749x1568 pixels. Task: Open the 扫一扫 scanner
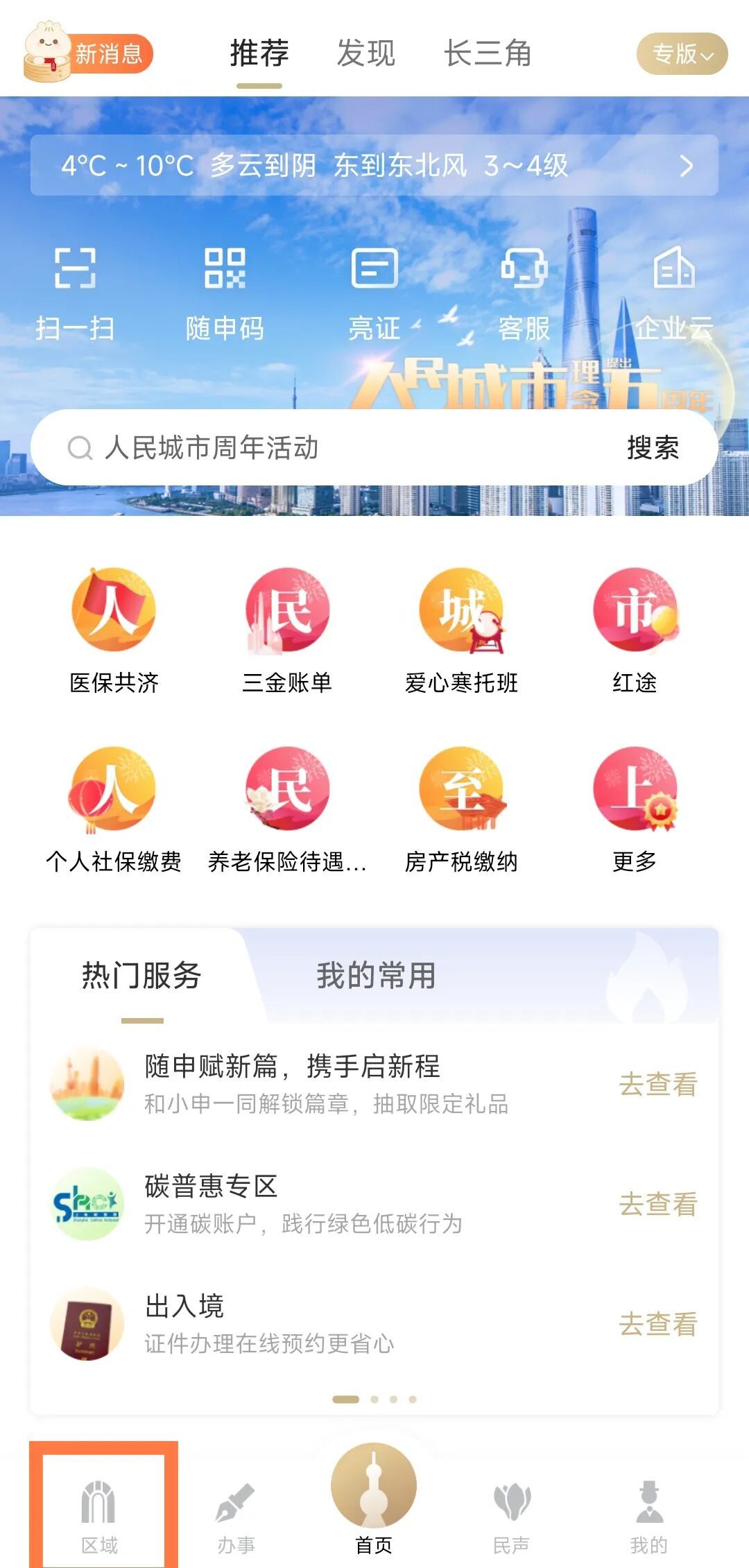pyautogui.click(x=75, y=291)
